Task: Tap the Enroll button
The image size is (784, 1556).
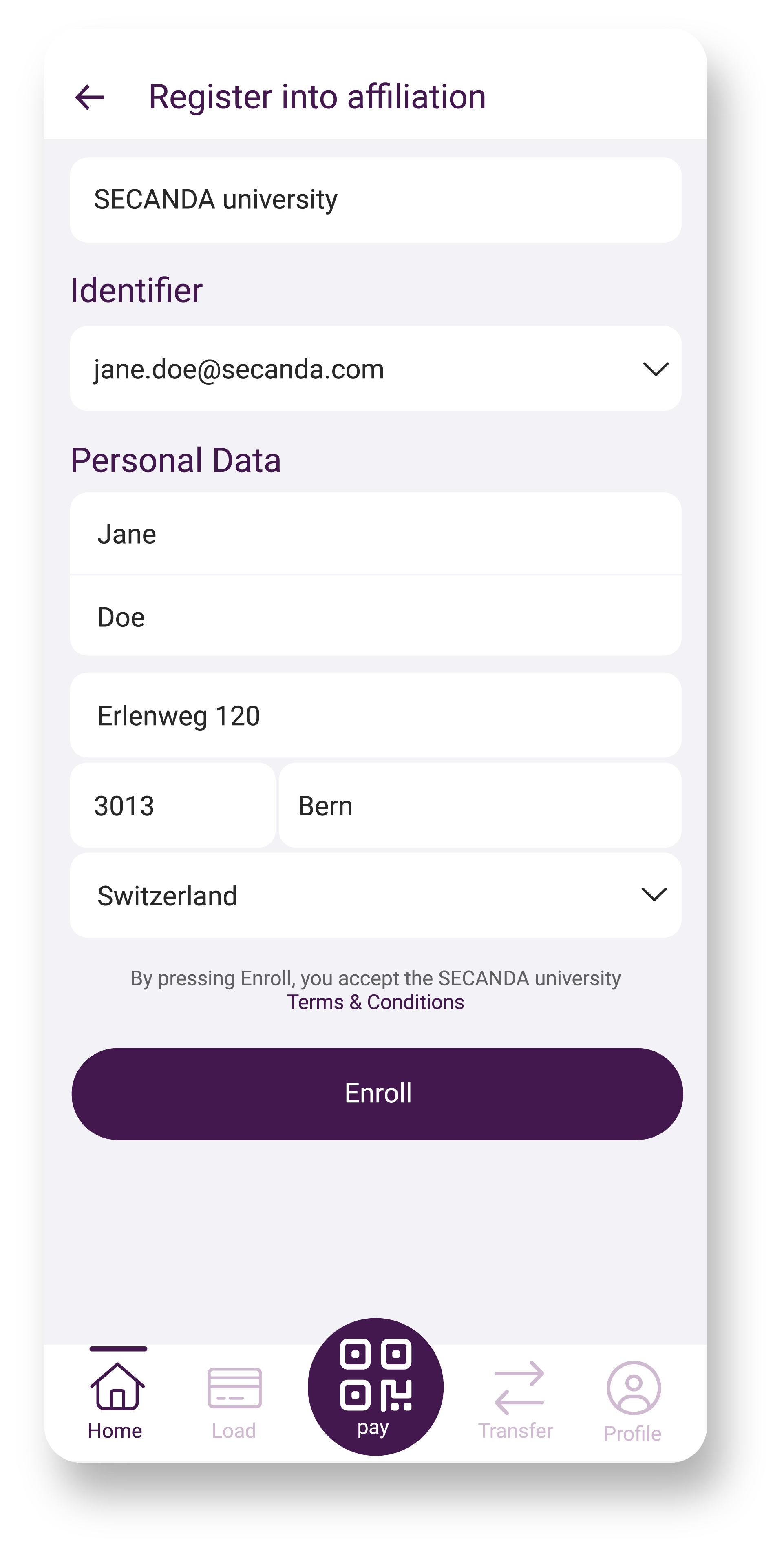Action: [378, 1094]
